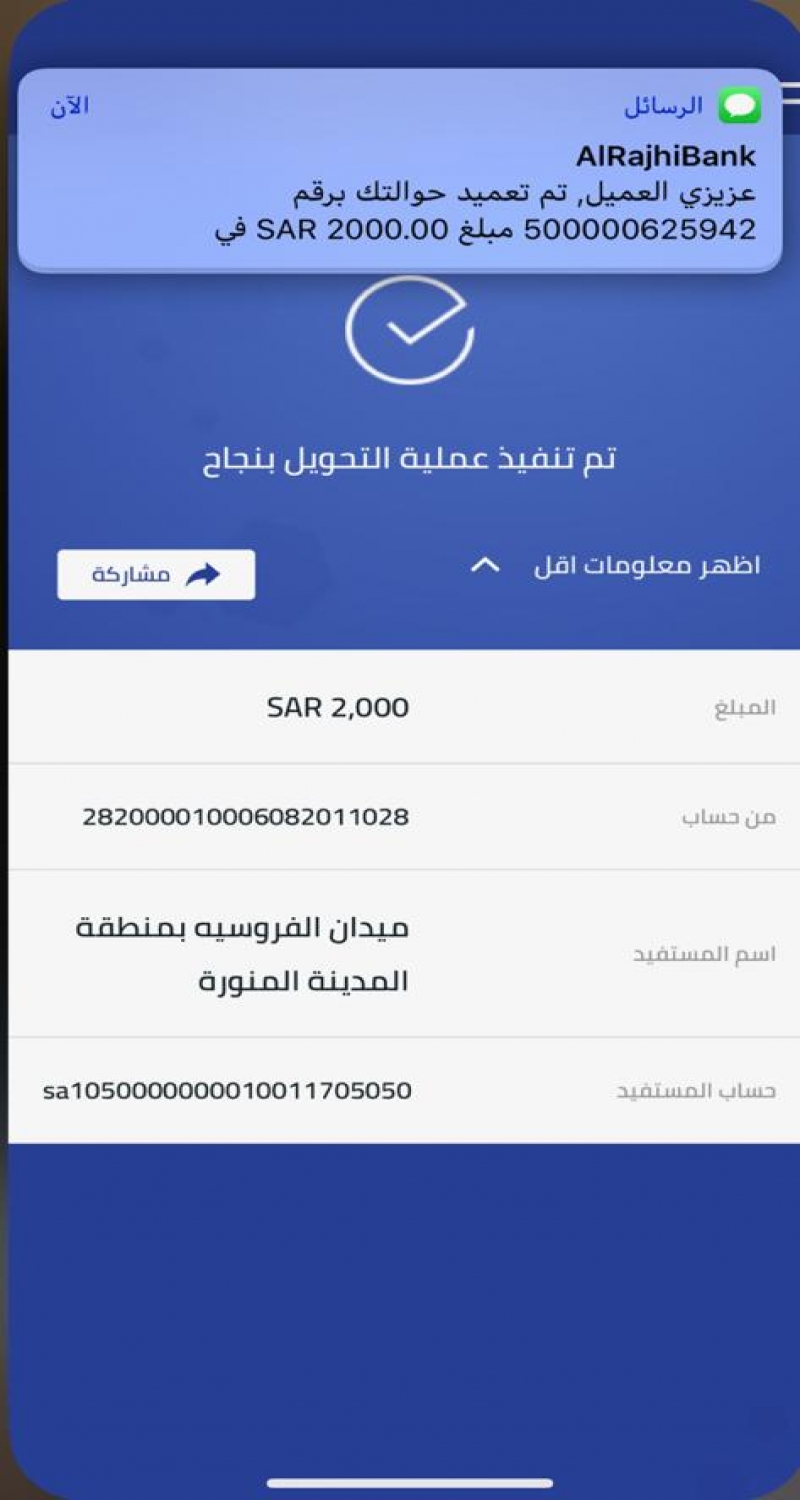Collapse details with اظهر معلومات اقل
This screenshot has height=1500, width=800.
615,566
